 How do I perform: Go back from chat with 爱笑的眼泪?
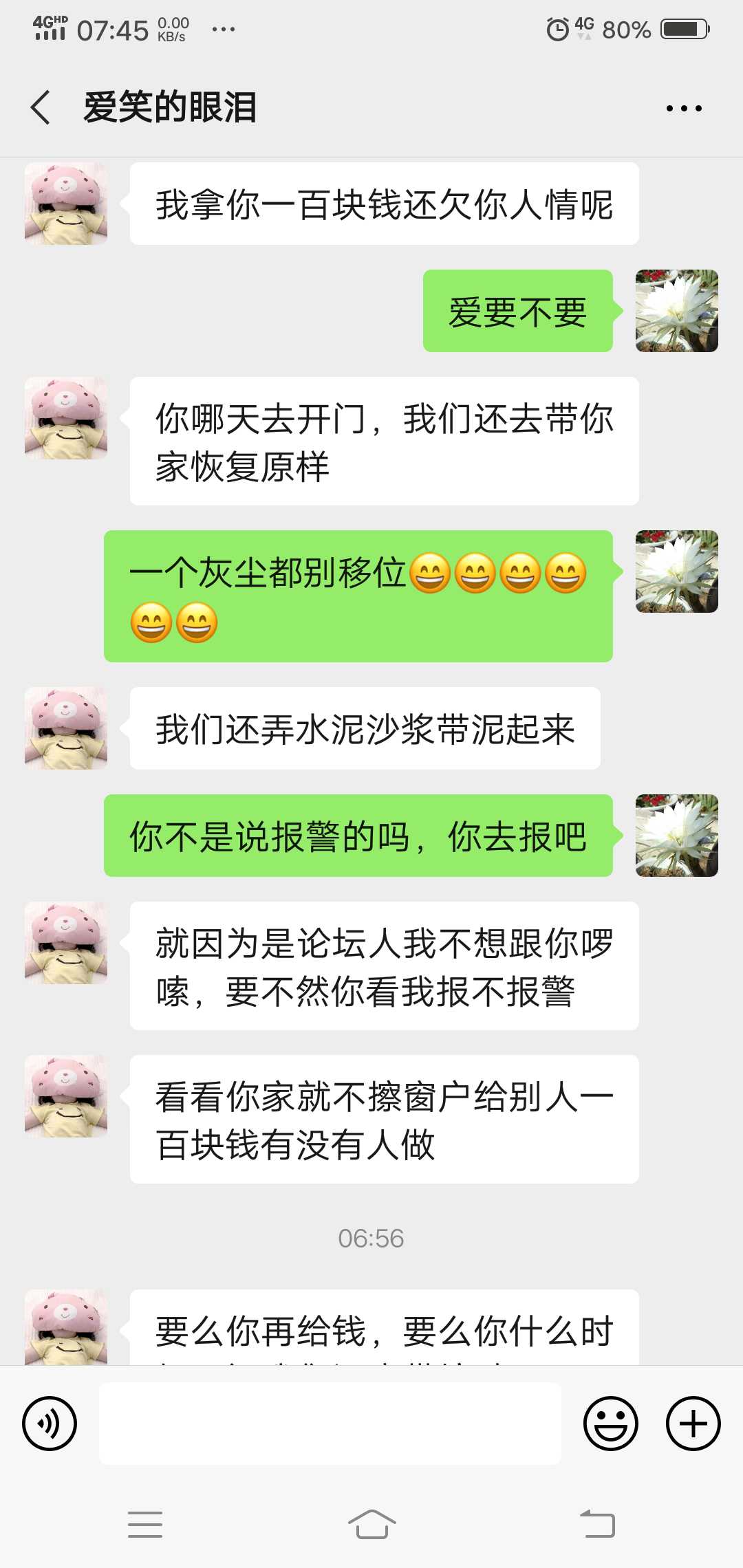(41, 108)
